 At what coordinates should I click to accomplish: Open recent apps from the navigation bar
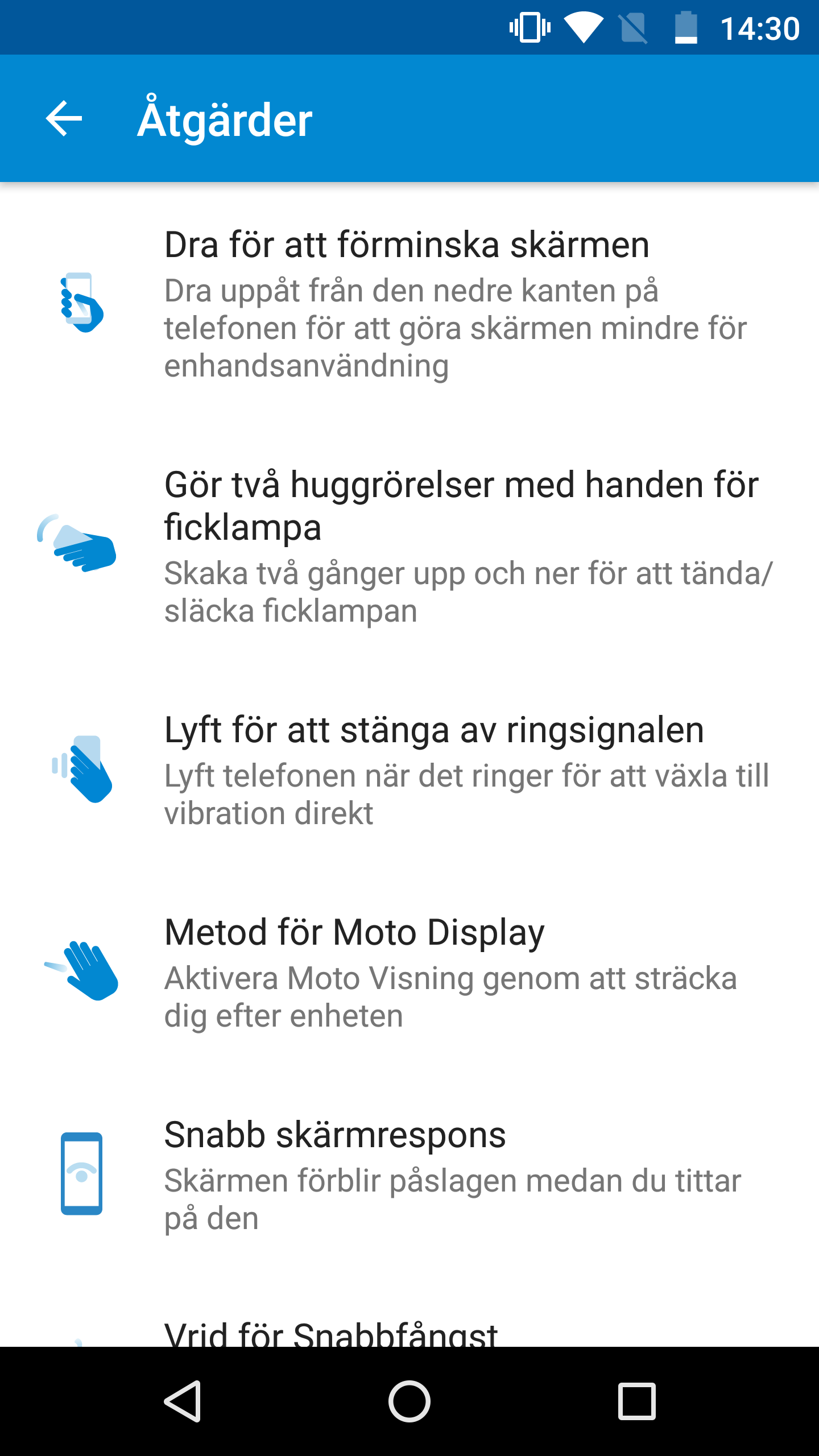636,1401
